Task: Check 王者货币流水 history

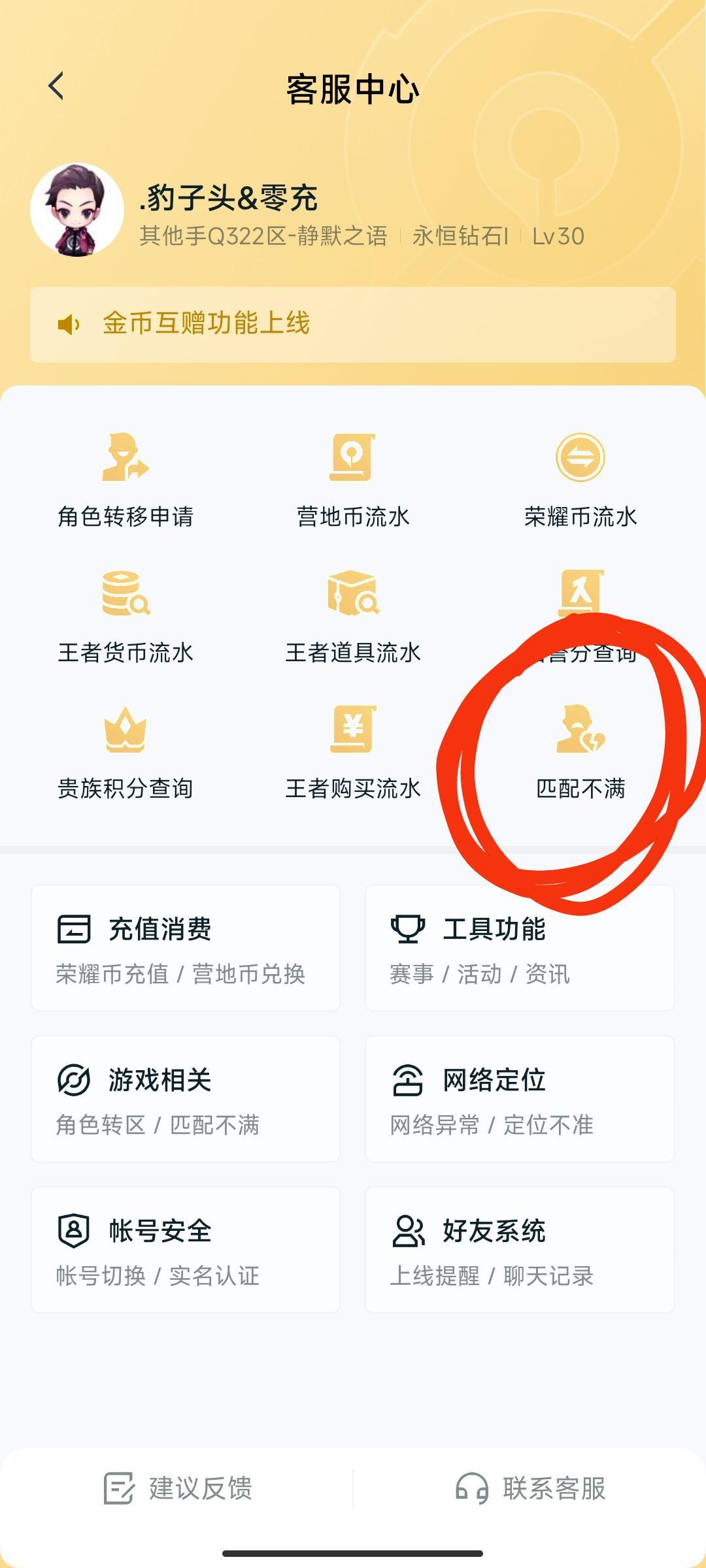Action: [127, 617]
